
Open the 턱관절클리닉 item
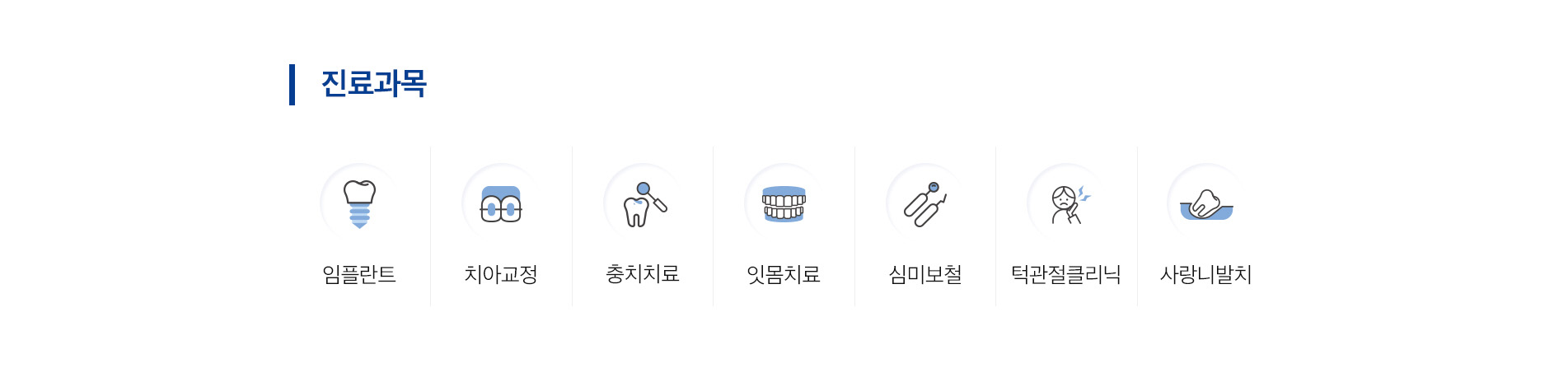1066,226
